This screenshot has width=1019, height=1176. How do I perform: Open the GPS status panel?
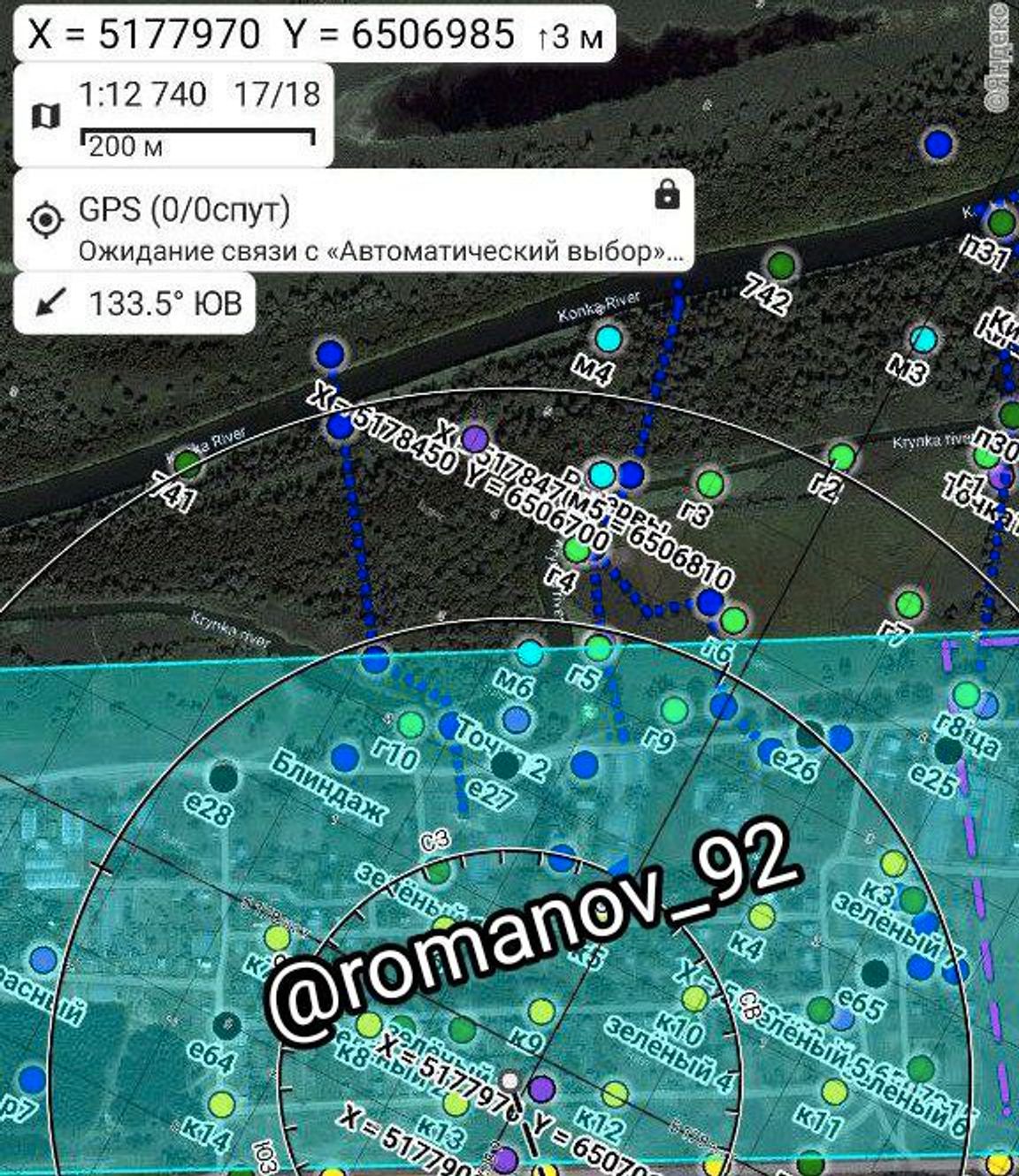click(354, 221)
